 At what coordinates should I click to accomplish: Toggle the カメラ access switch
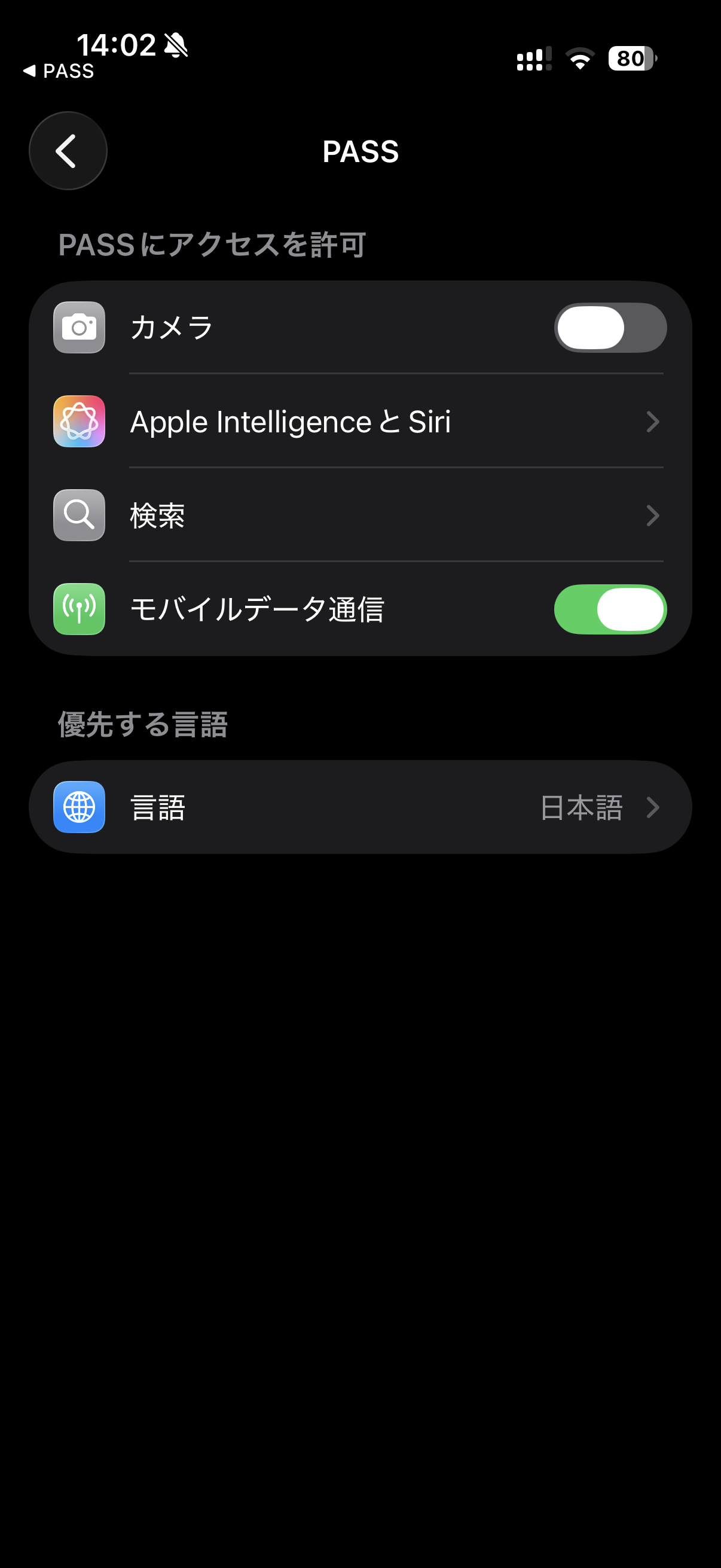tap(610, 328)
